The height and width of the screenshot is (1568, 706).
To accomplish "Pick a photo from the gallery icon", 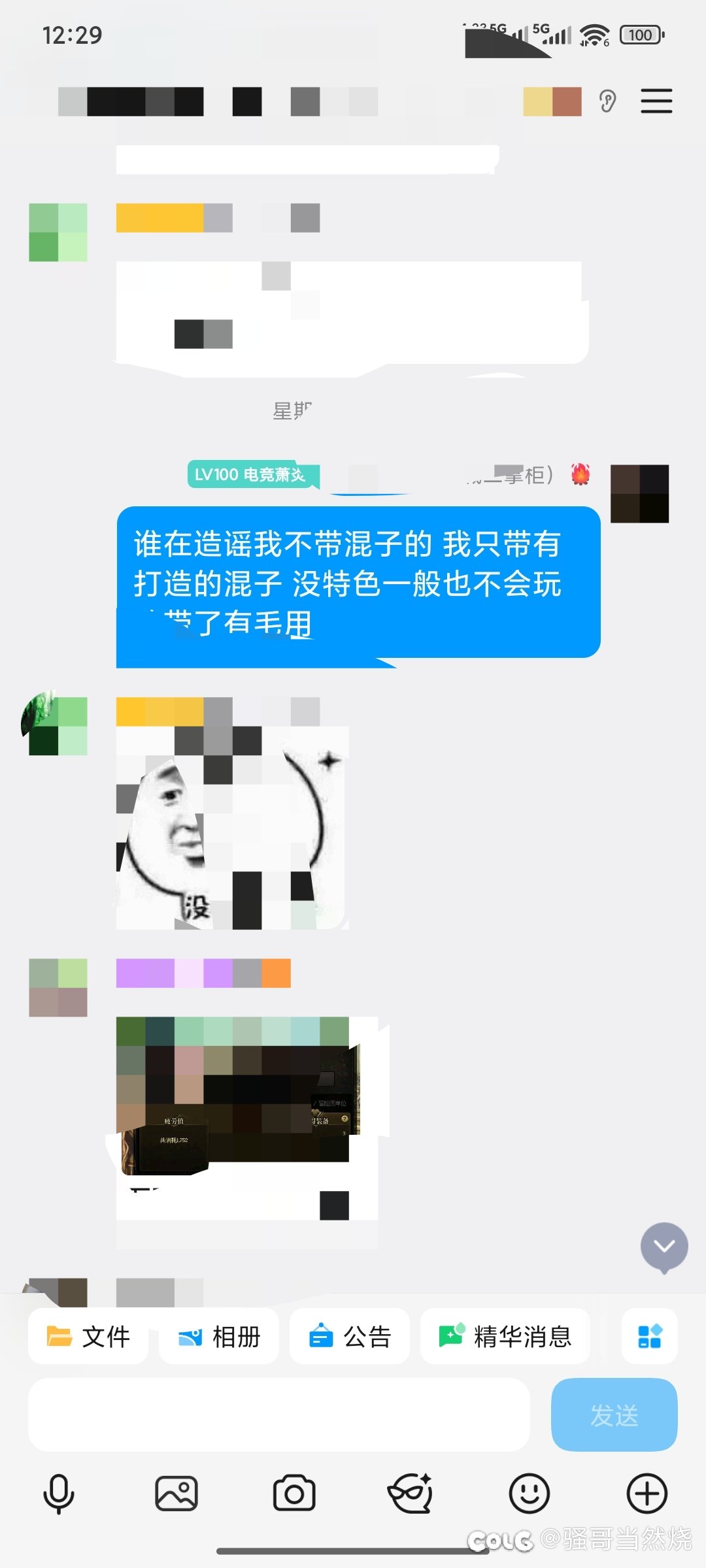I will [x=176, y=1494].
